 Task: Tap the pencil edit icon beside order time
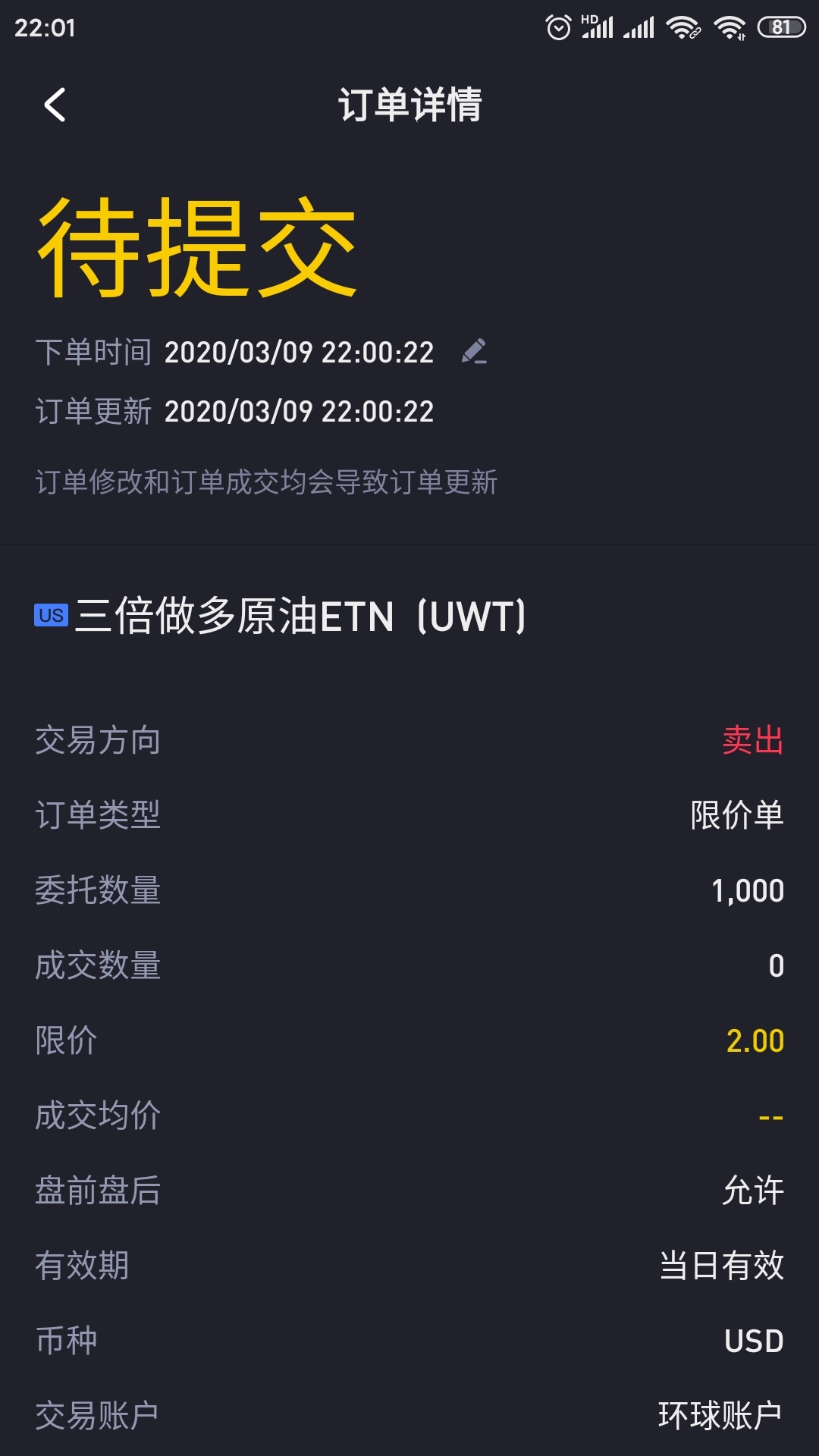point(475,351)
